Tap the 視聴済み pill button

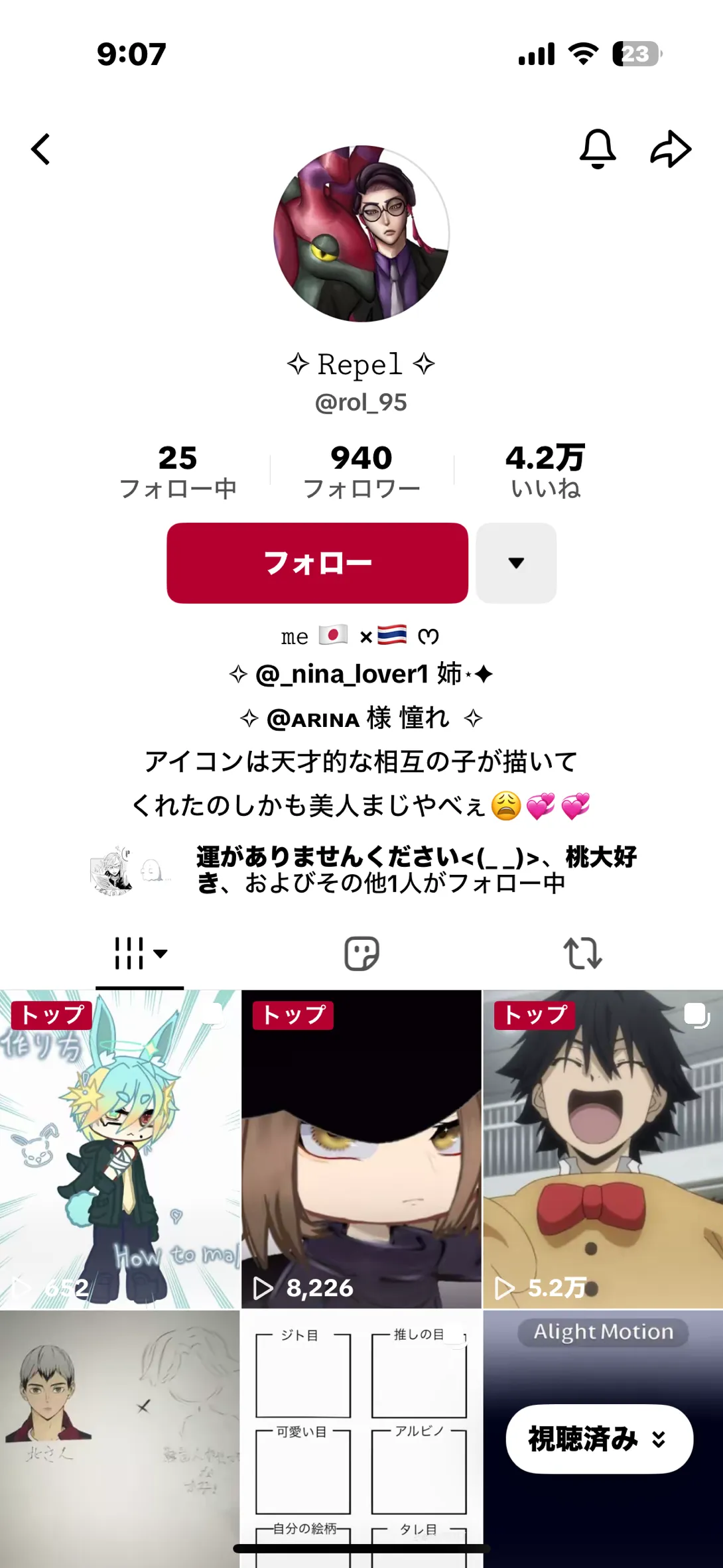(x=599, y=1439)
